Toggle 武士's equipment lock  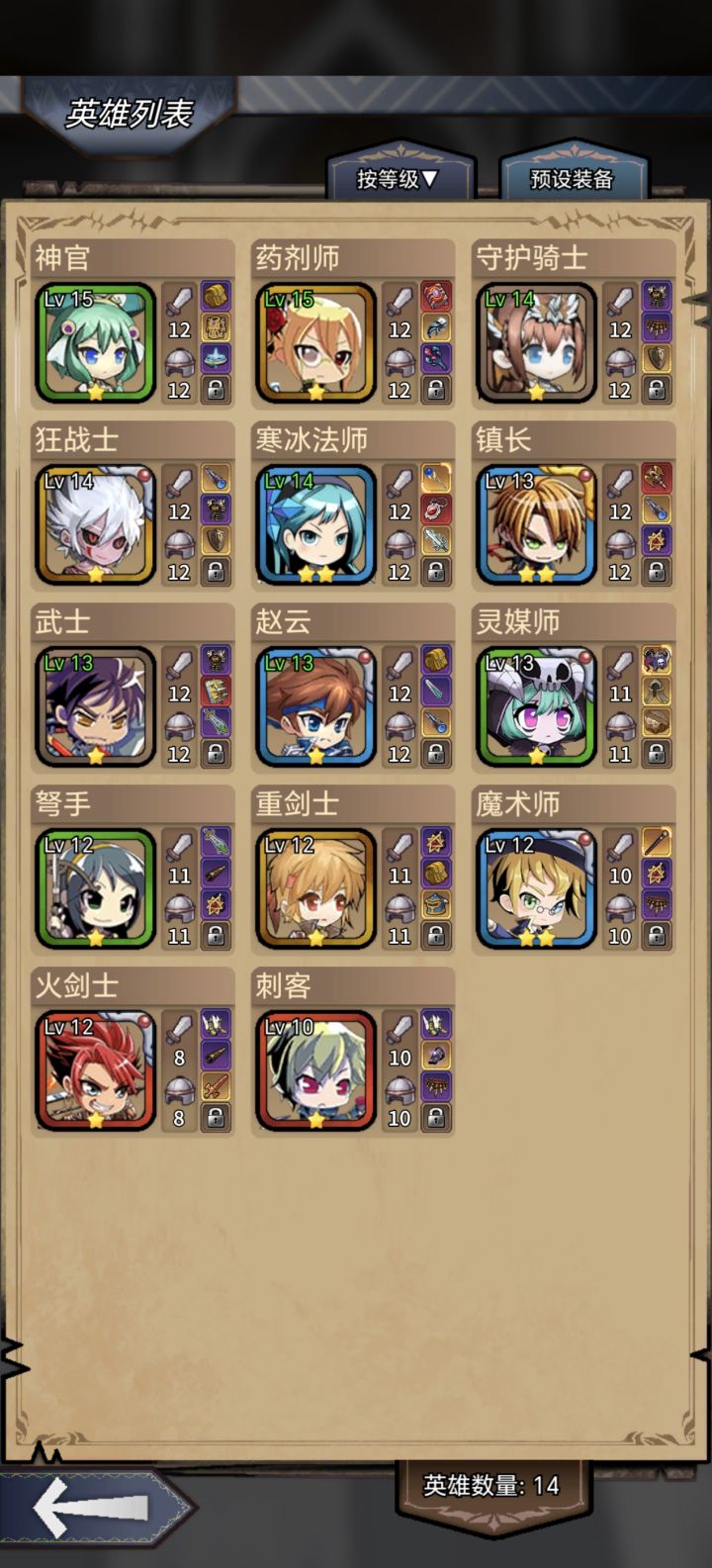(x=216, y=754)
